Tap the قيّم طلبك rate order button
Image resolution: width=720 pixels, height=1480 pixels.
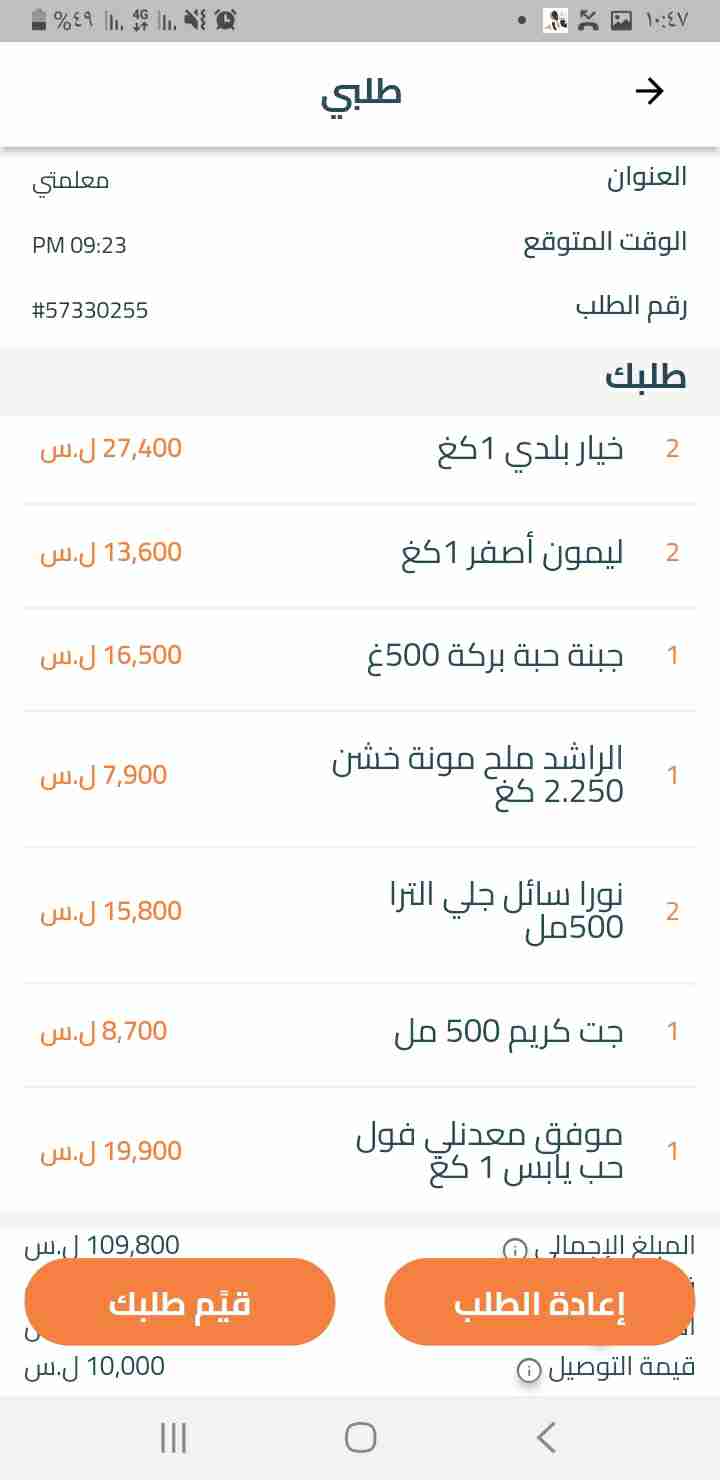180,1302
